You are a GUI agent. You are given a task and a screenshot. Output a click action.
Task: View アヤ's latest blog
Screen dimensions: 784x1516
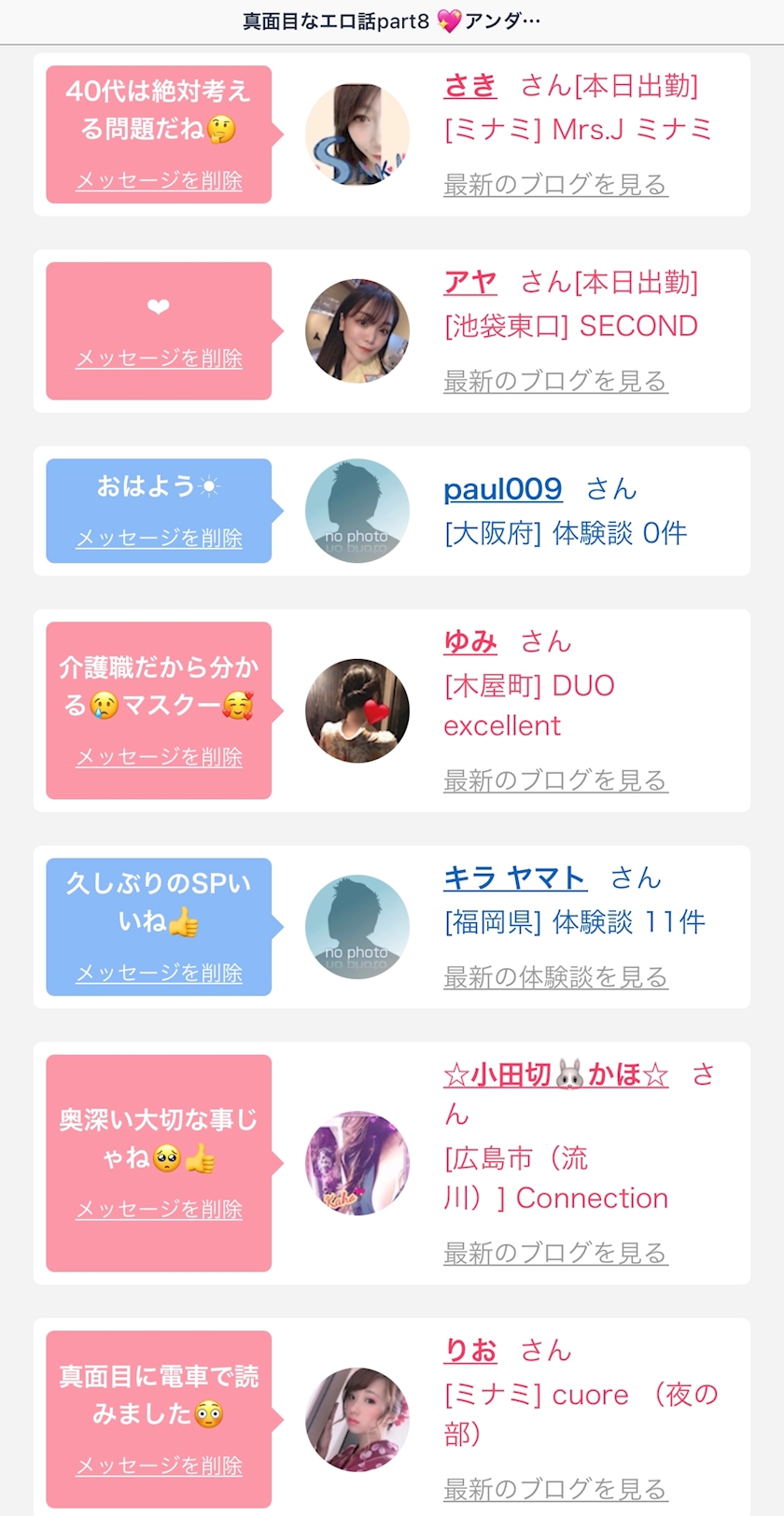point(555,380)
